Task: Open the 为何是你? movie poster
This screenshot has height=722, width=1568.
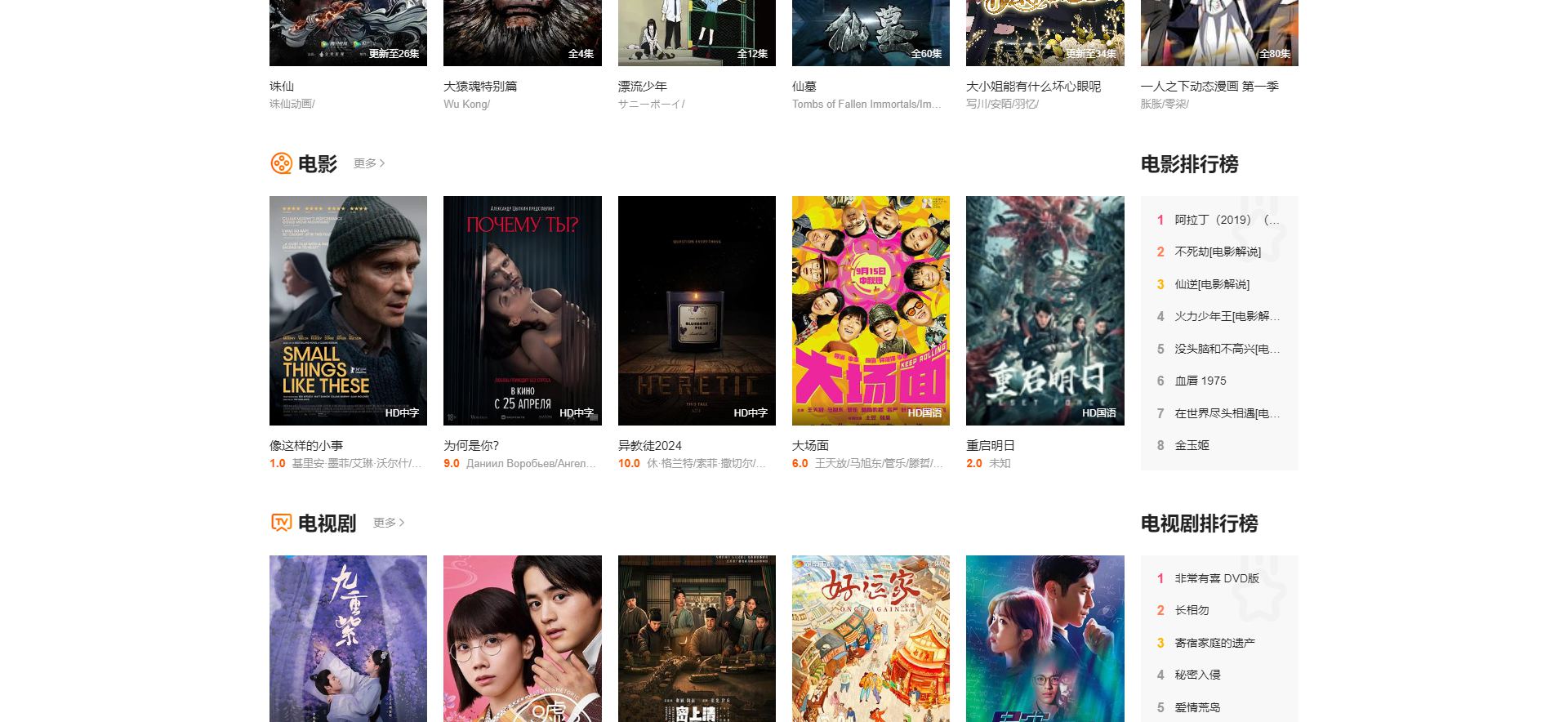Action: [522, 310]
